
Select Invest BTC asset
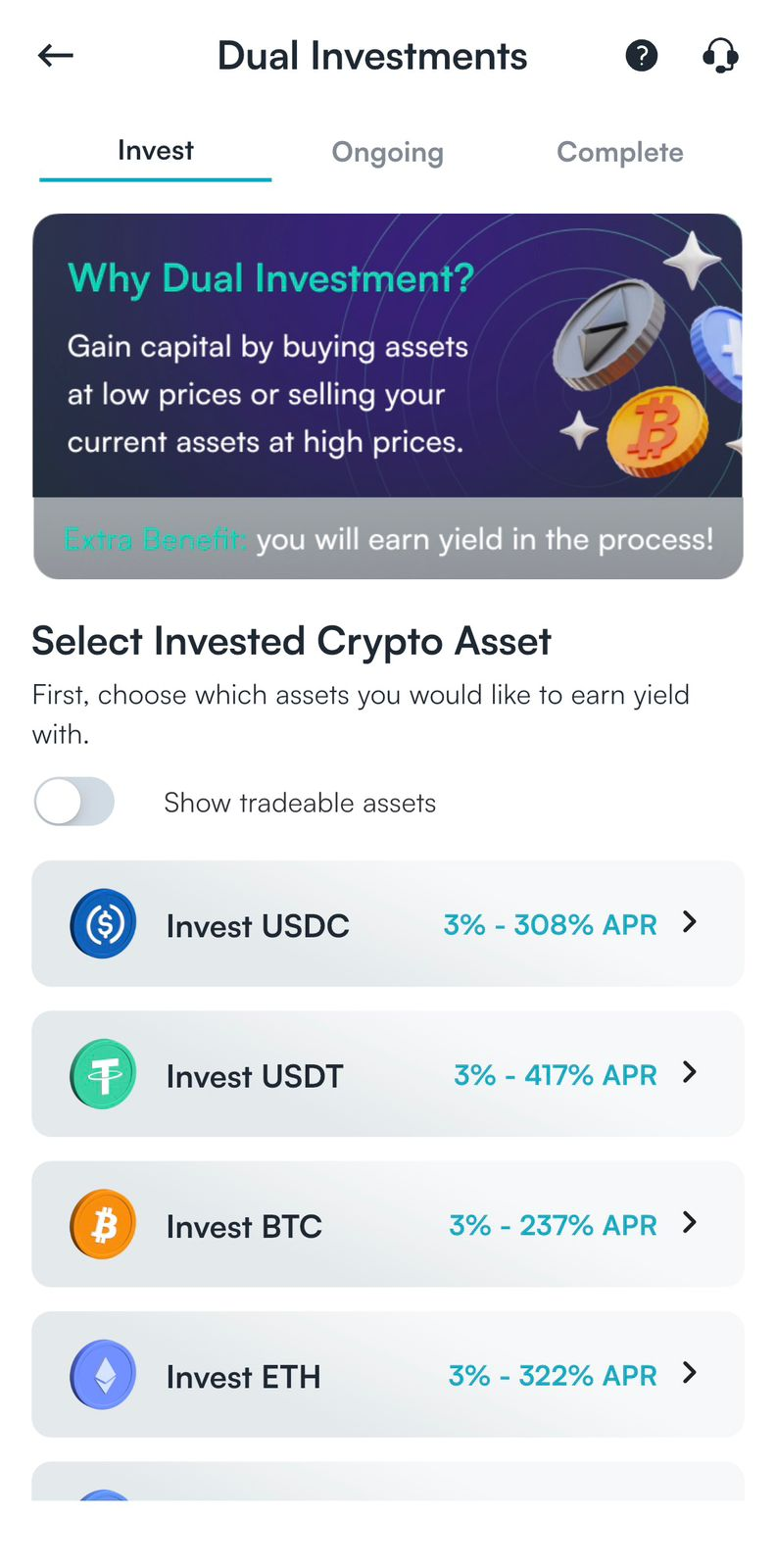point(387,1224)
